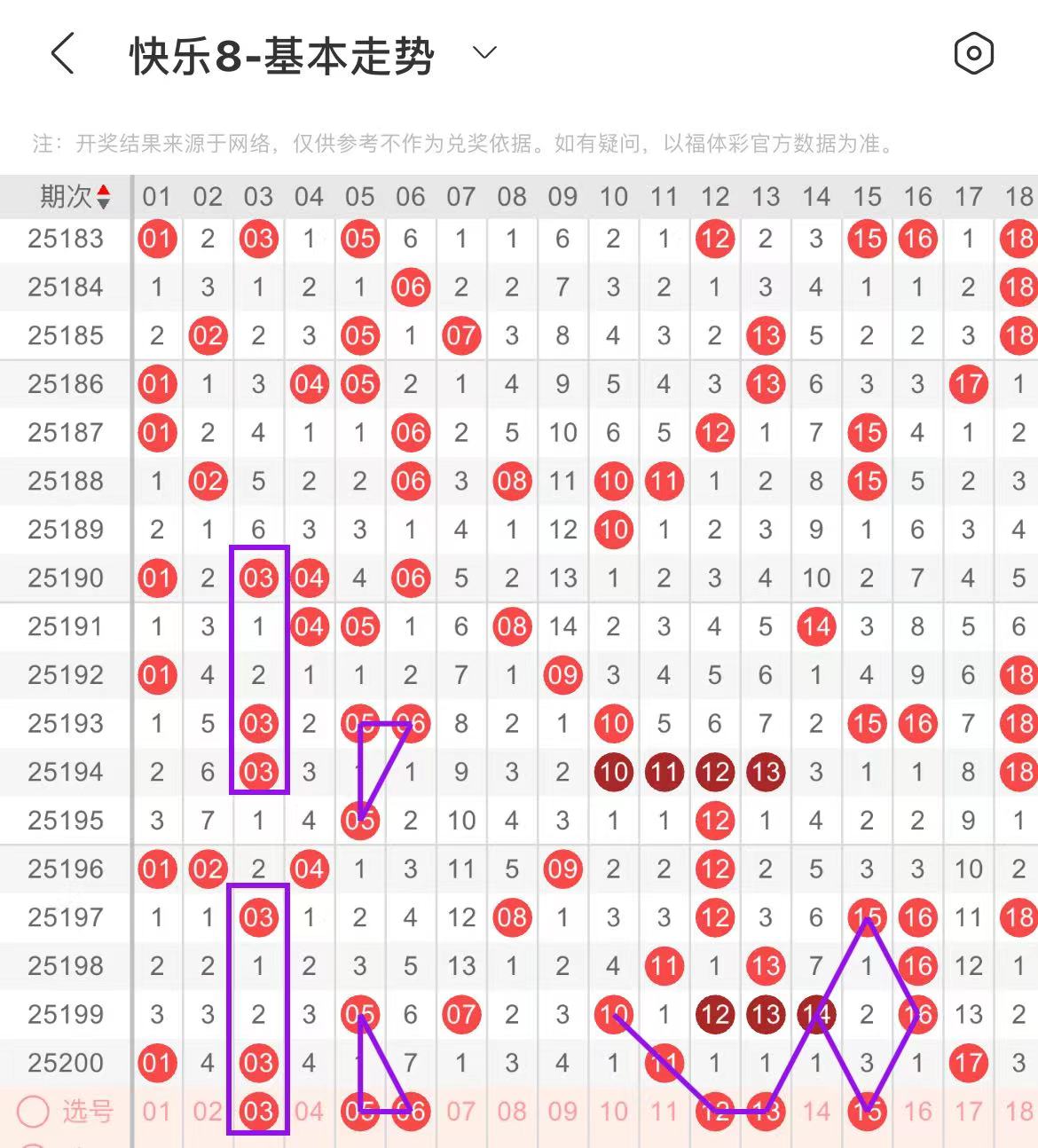
Task: Pick number 08 in the 选号 row
Action: 512,1112
